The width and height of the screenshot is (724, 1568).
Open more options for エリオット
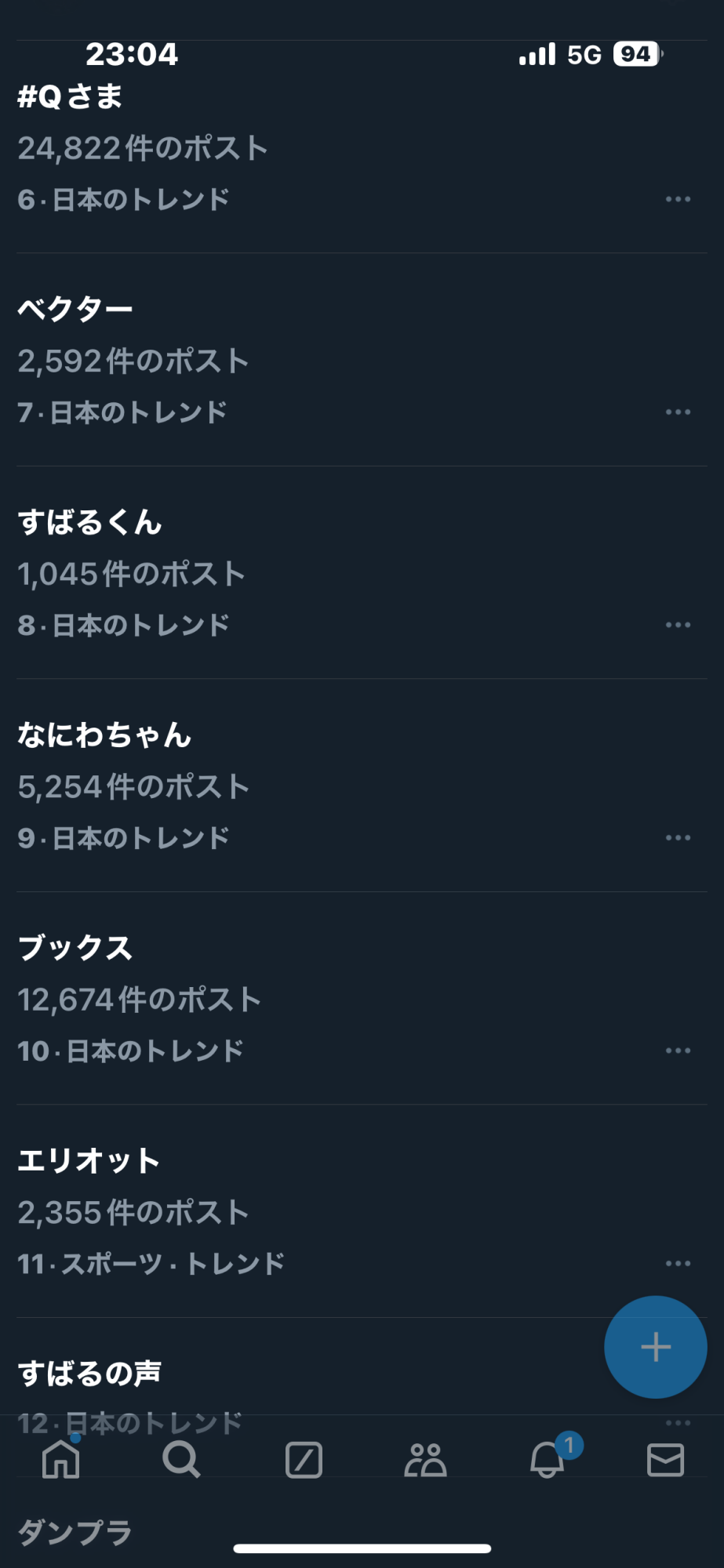click(678, 1264)
